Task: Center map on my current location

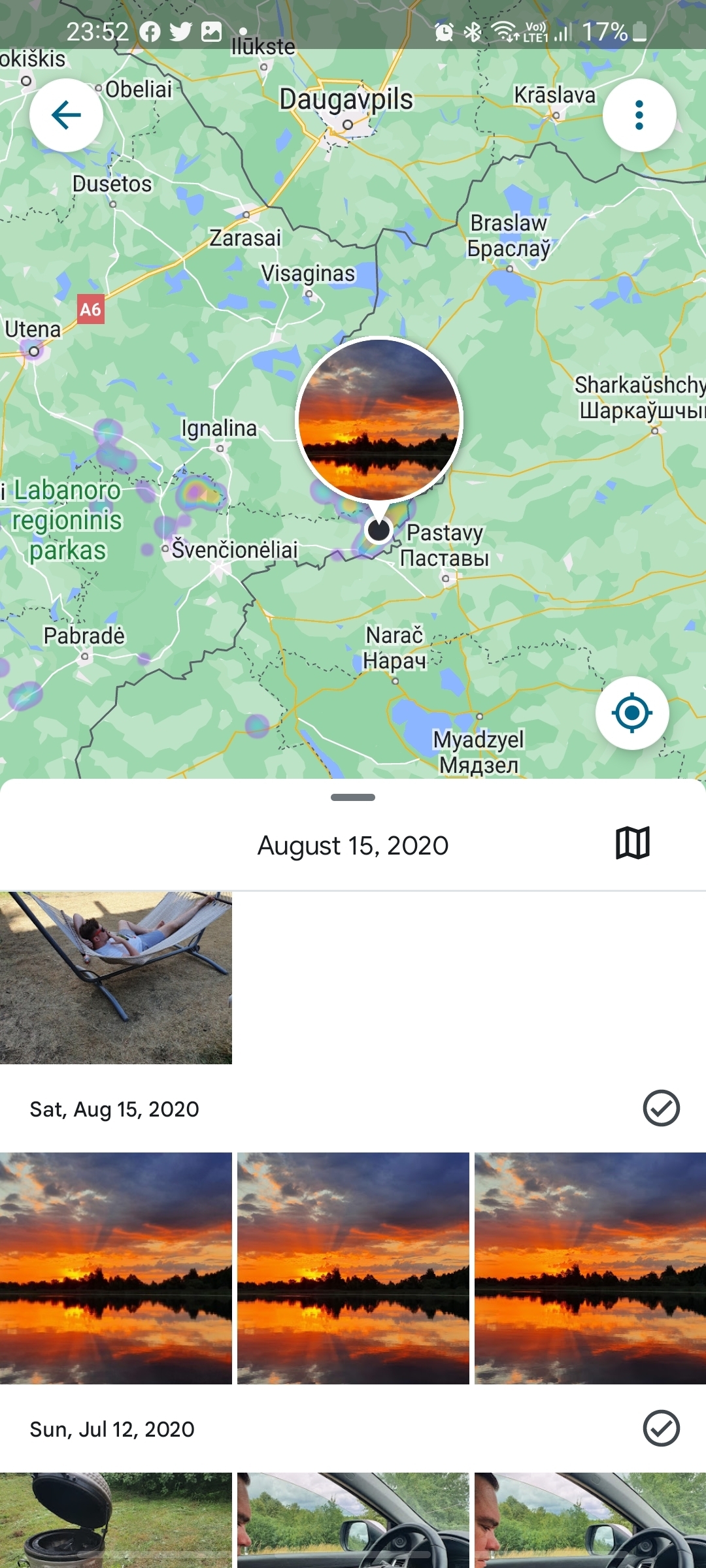Action: pyautogui.click(x=631, y=713)
